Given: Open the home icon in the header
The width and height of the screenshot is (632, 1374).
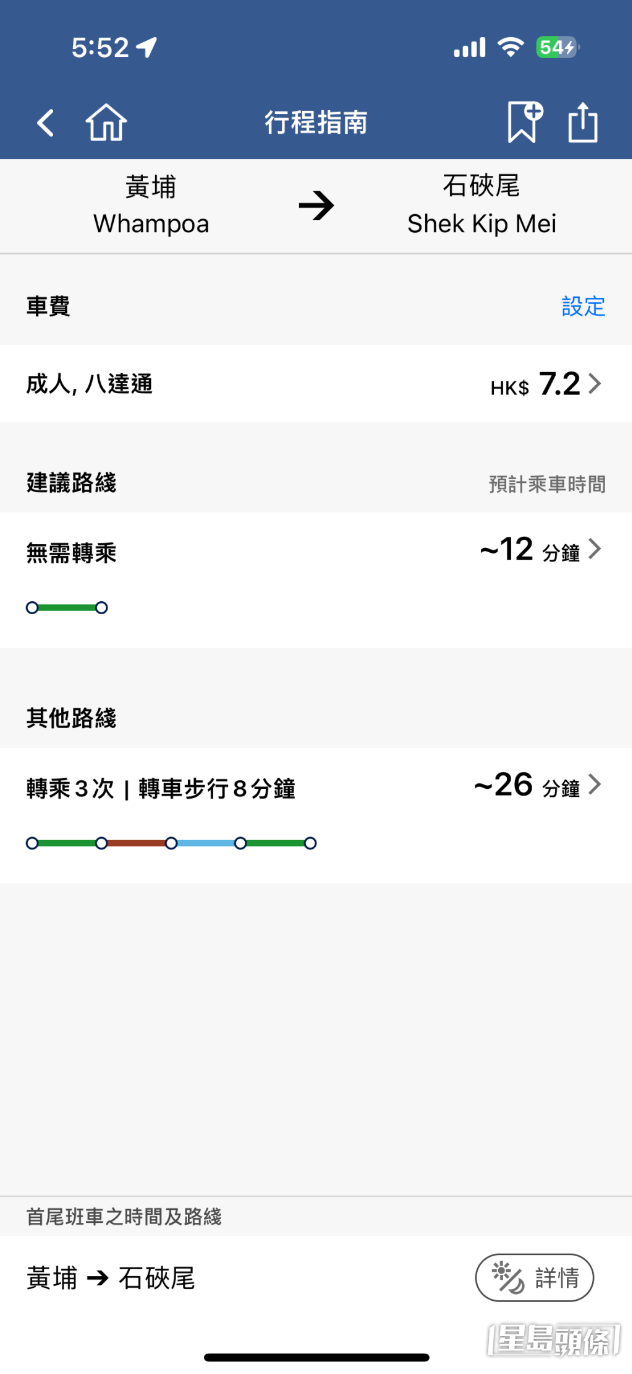Looking at the screenshot, I should pos(106,123).
